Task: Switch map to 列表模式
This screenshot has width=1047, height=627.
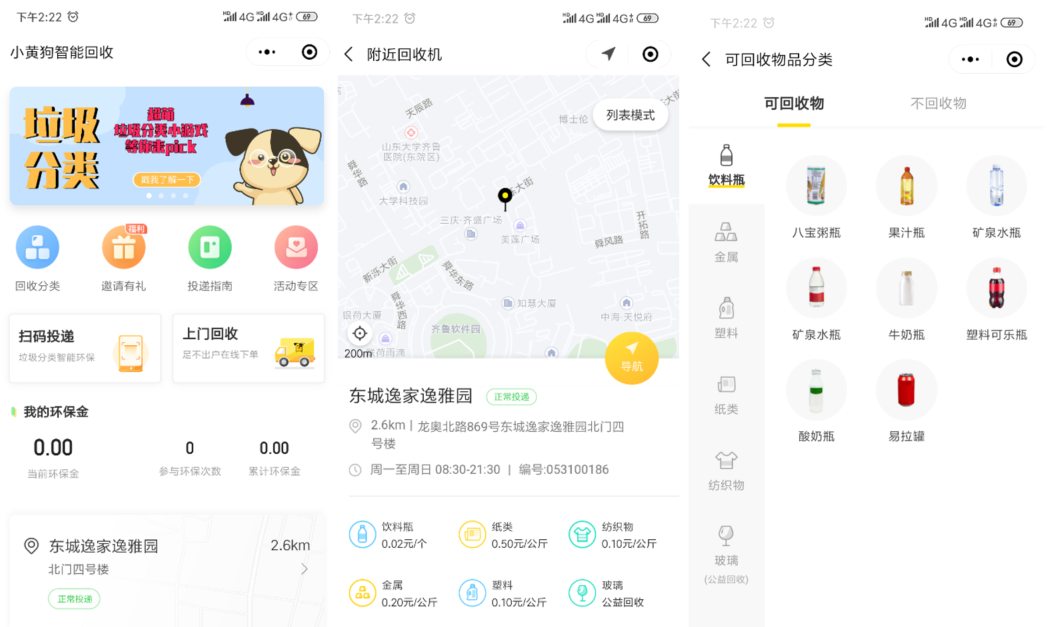Action: tap(630, 115)
